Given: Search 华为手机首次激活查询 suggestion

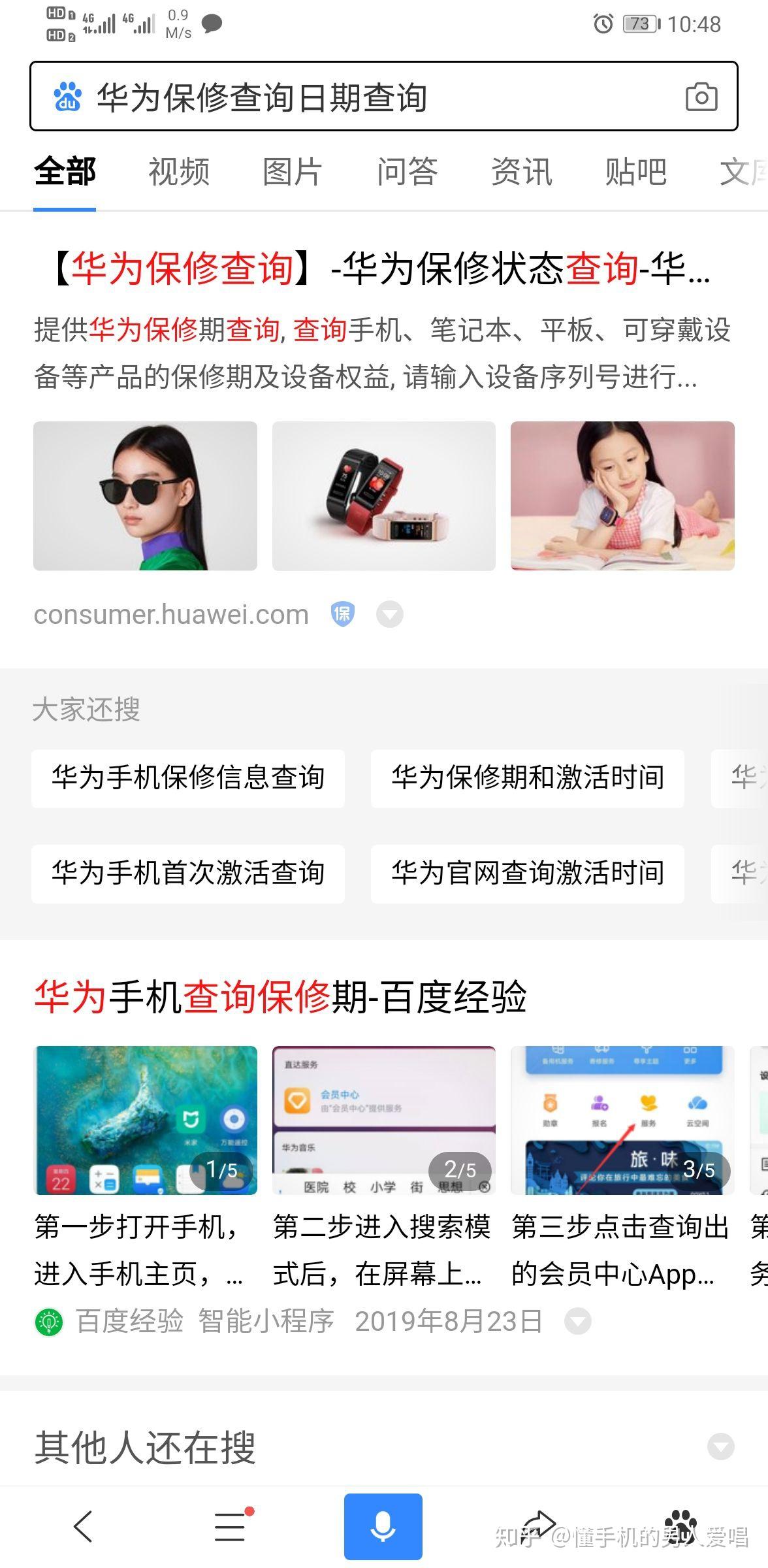Looking at the screenshot, I should (188, 874).
